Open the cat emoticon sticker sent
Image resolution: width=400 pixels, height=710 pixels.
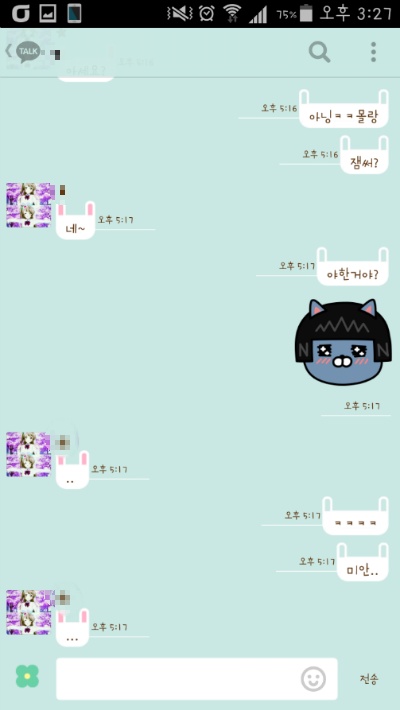tap(343, 342)
